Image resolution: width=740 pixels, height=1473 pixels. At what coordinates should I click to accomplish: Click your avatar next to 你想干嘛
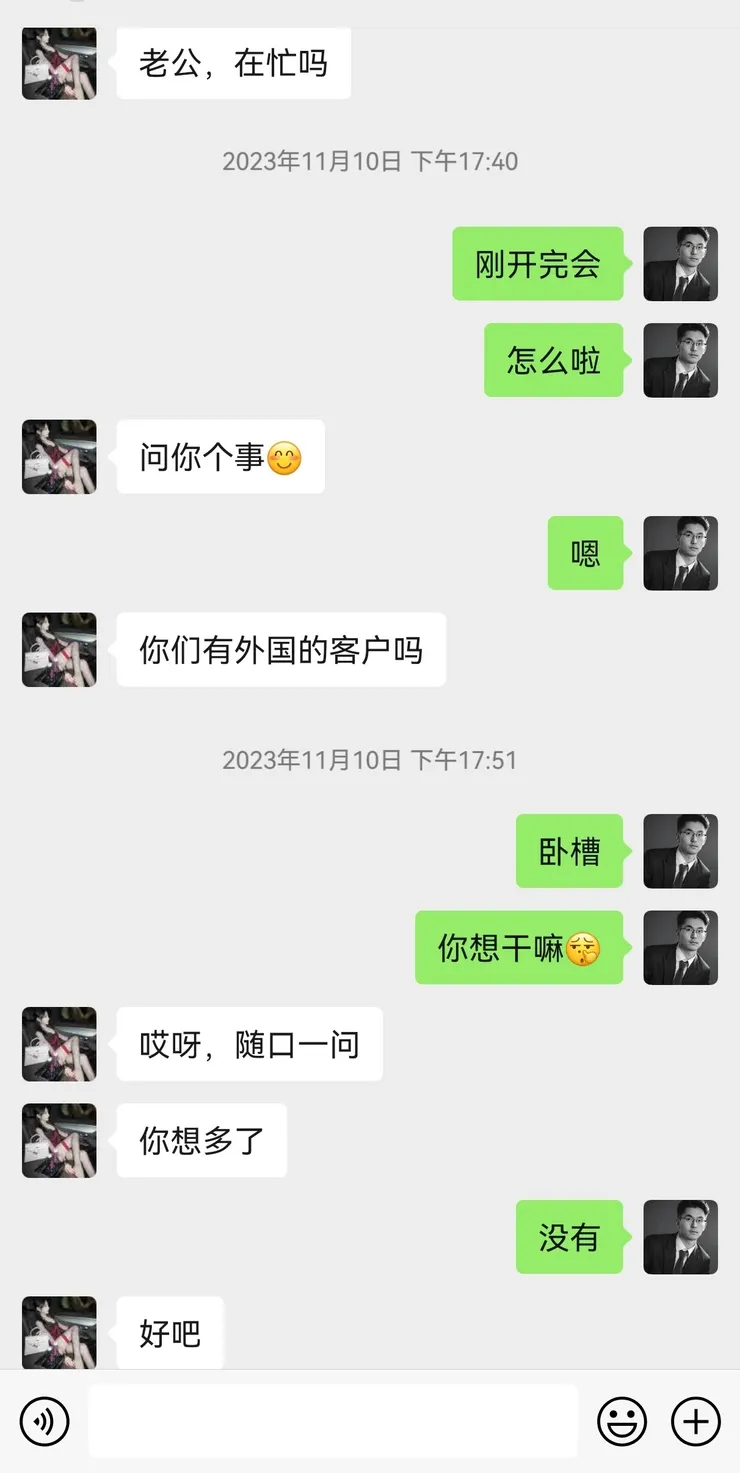tap(681, 949)
